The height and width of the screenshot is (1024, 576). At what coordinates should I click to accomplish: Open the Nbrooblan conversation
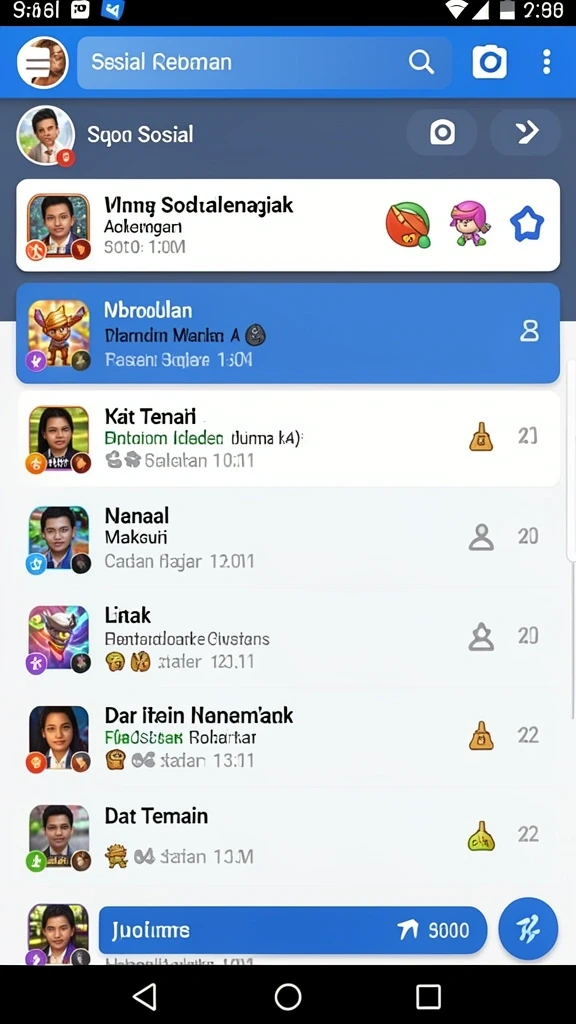pos(288,333)
